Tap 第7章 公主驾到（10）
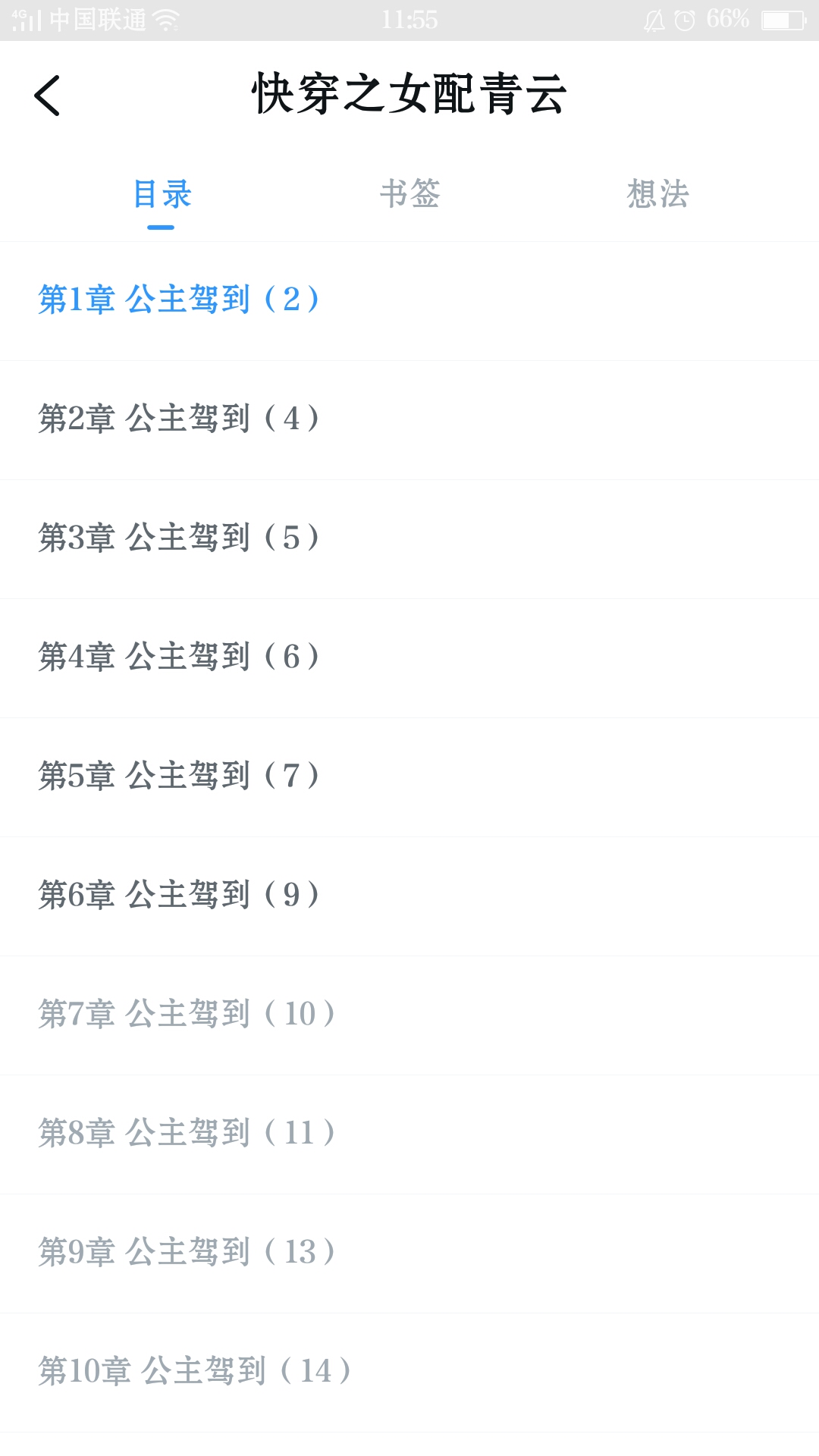This screenshot has height=1456, width=819. 409,1015
